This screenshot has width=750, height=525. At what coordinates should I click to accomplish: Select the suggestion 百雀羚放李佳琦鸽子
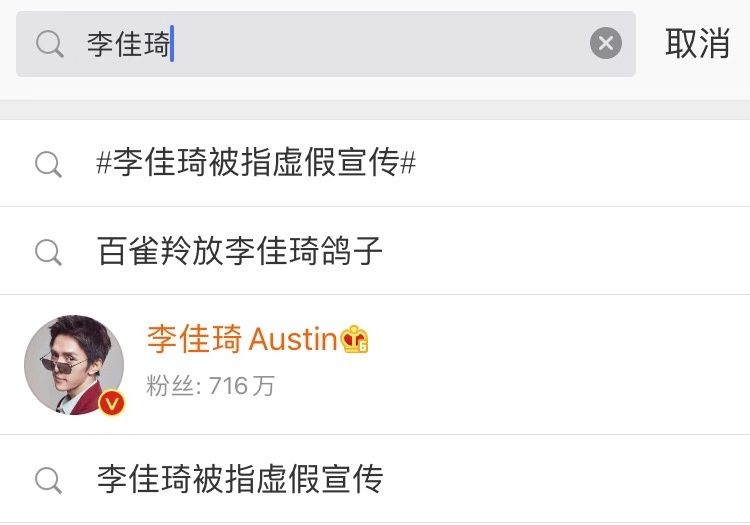coord(375,251)
